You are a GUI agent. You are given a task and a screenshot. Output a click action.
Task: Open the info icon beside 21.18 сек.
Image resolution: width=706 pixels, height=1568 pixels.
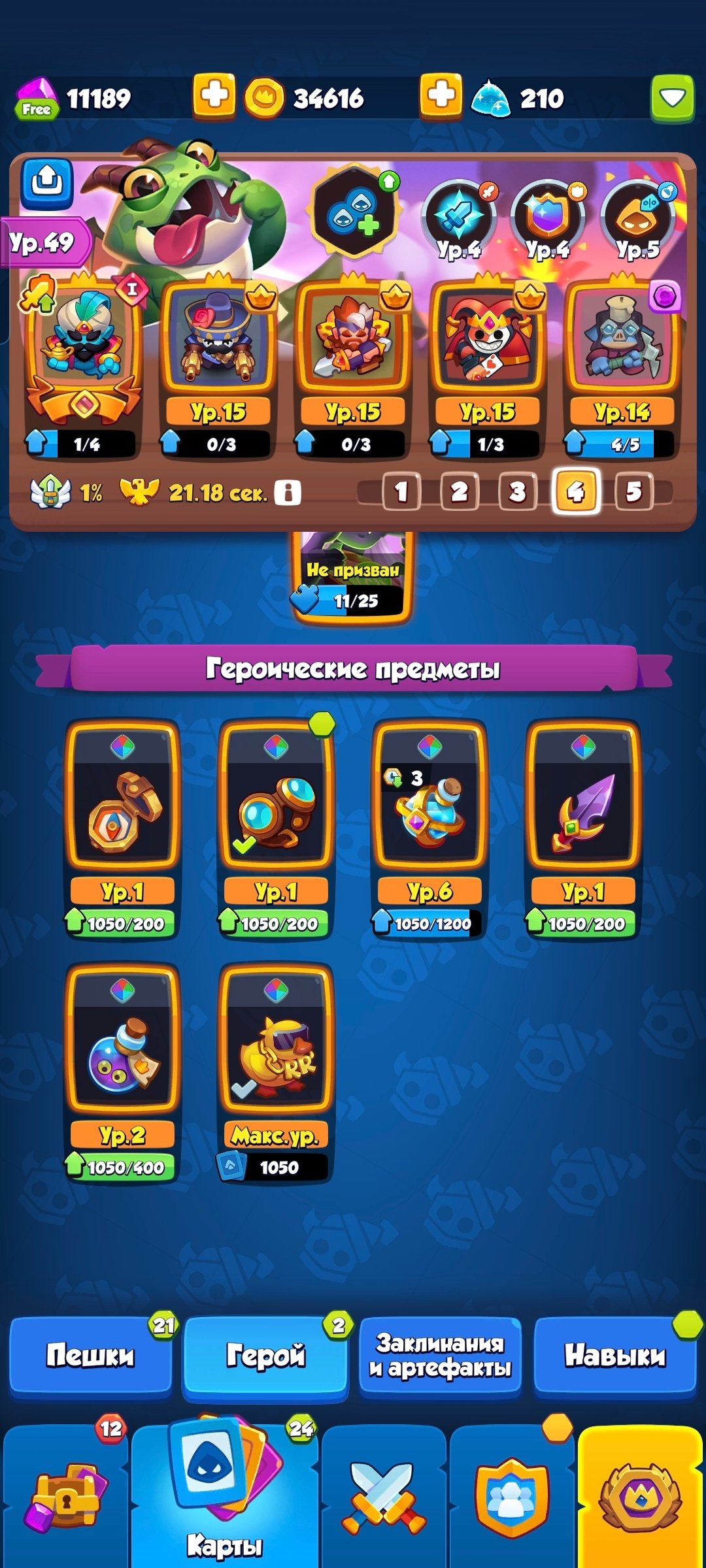click(x=288, y=492)
